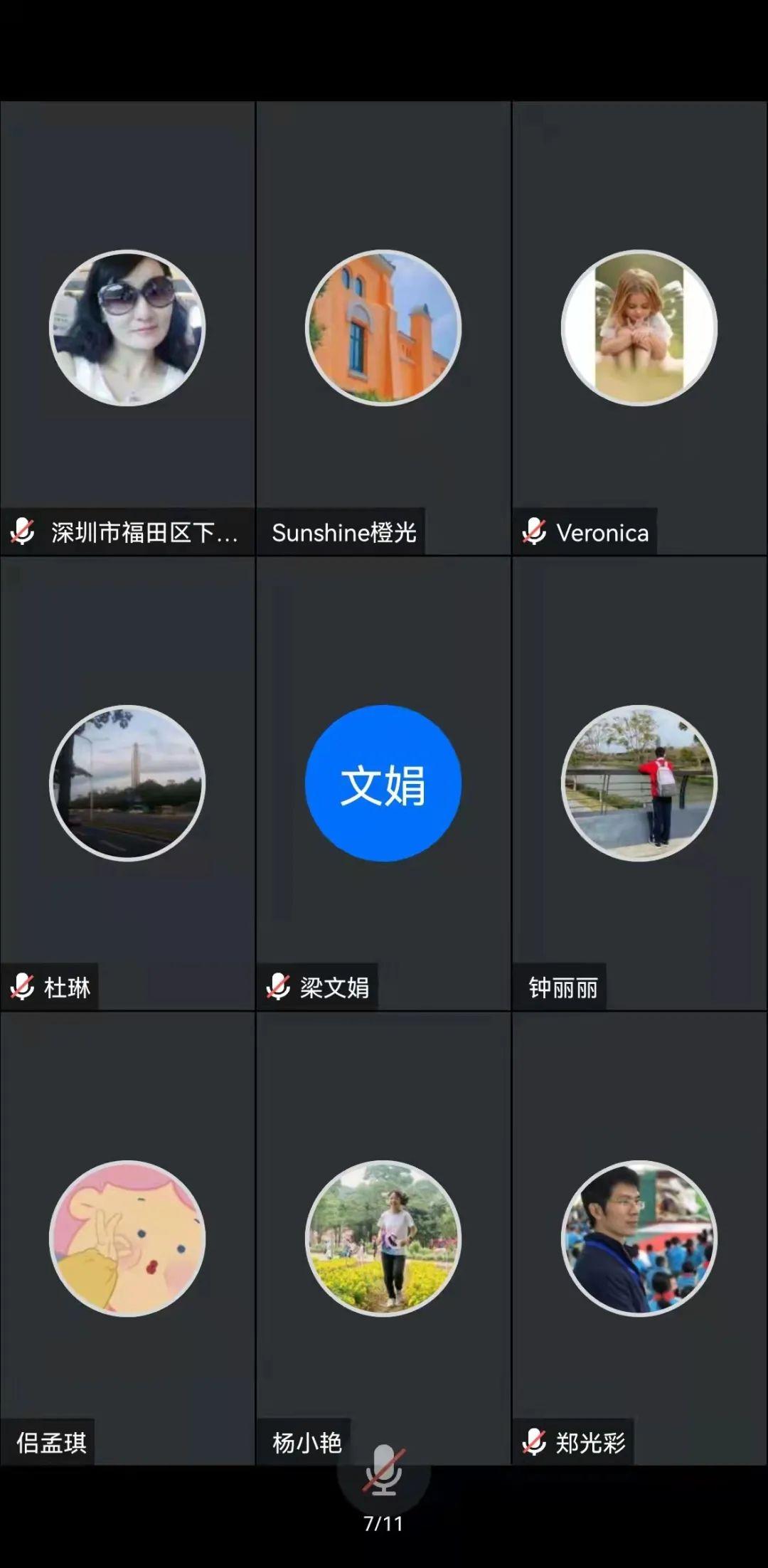Select 钟丽丽's participant tile
The image size is (768, 1568).
[639, 783]
